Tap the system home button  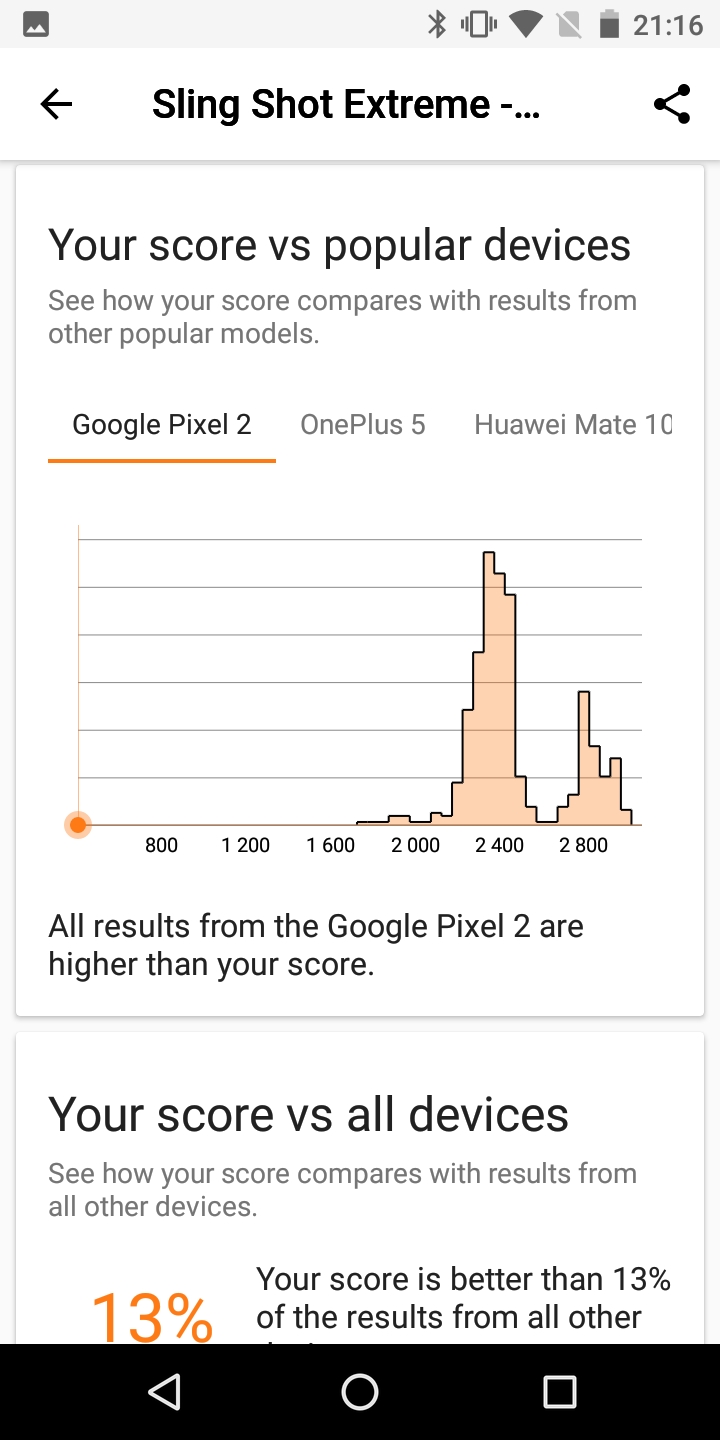(x=360, y=1391)
